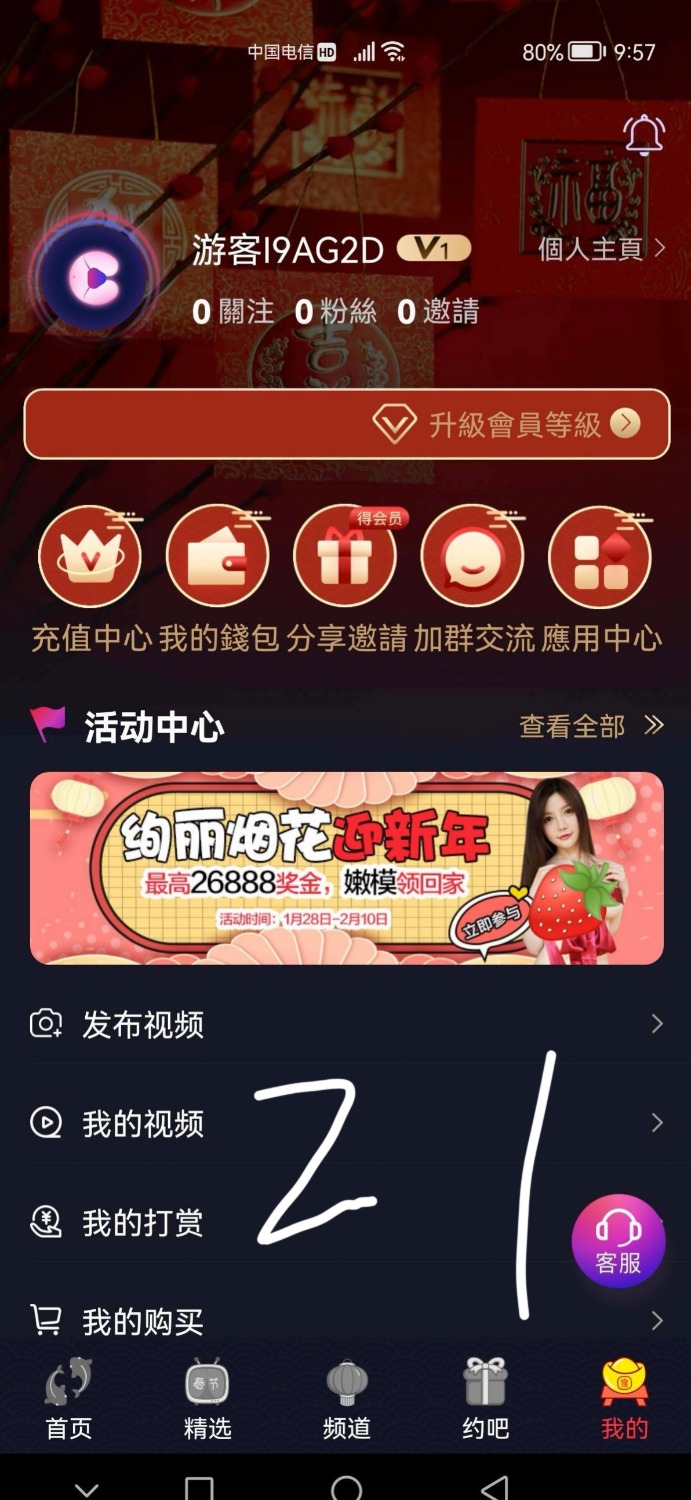Open 個人主頁 personal homepage link
Viewport: 691px width, 1500px height.
click(600, 249)
